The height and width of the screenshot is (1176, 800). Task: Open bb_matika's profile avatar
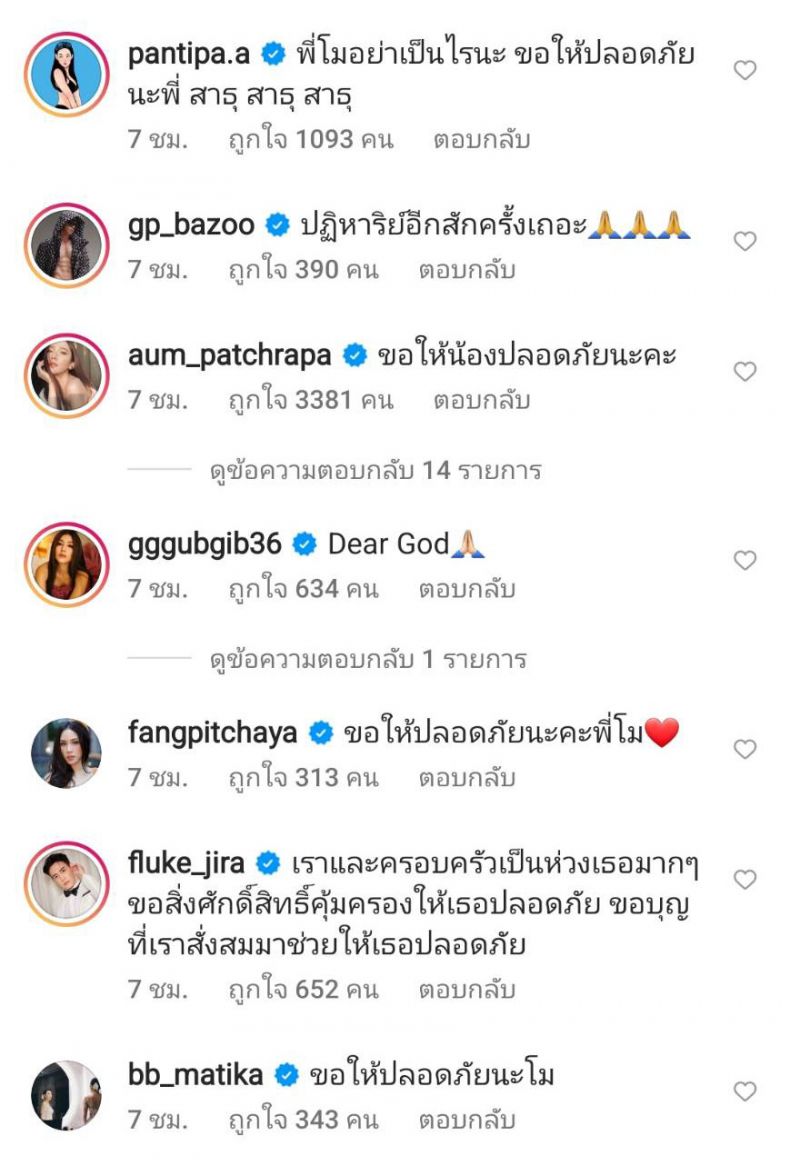click(67, 1095)
